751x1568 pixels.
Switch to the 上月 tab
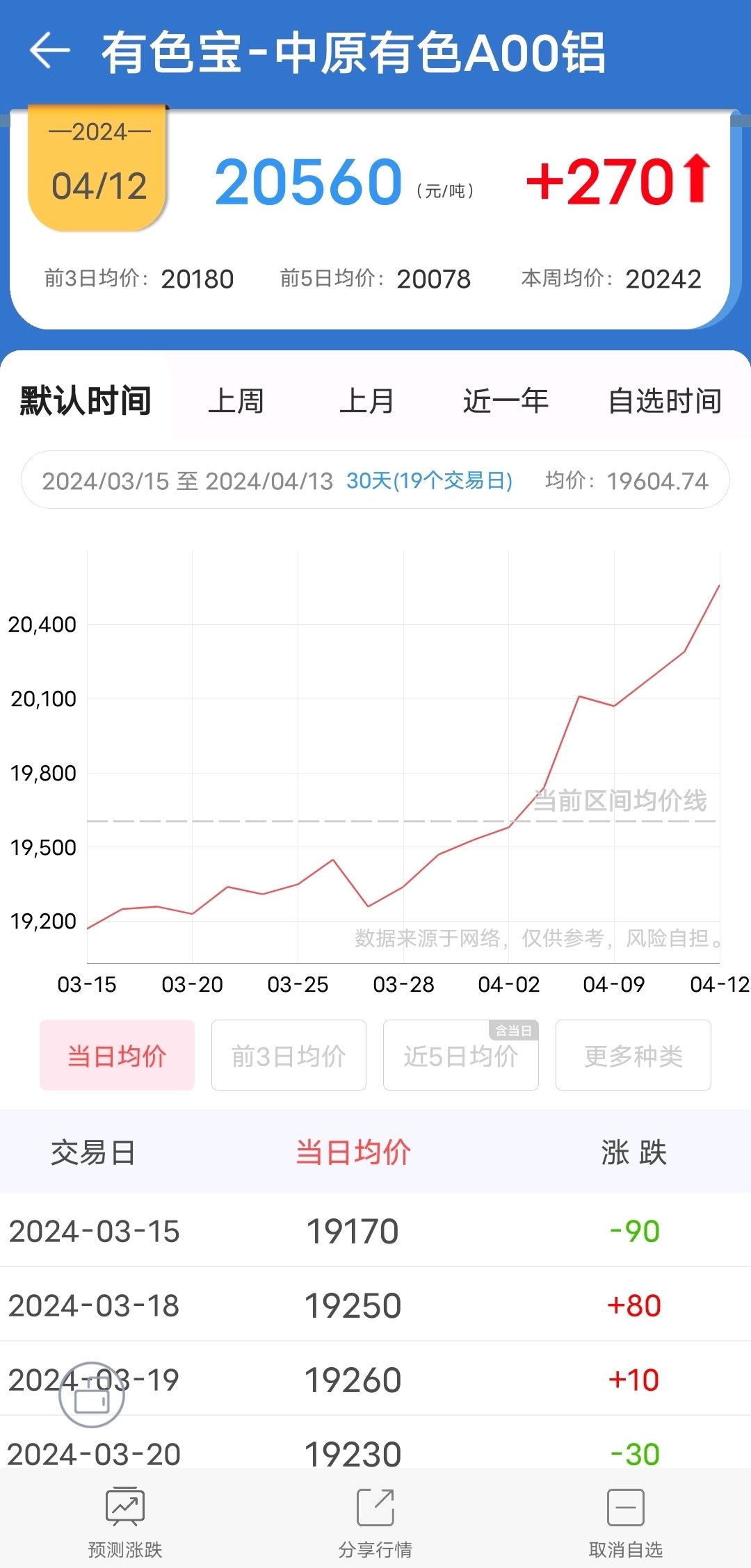(x=366, y=401)
